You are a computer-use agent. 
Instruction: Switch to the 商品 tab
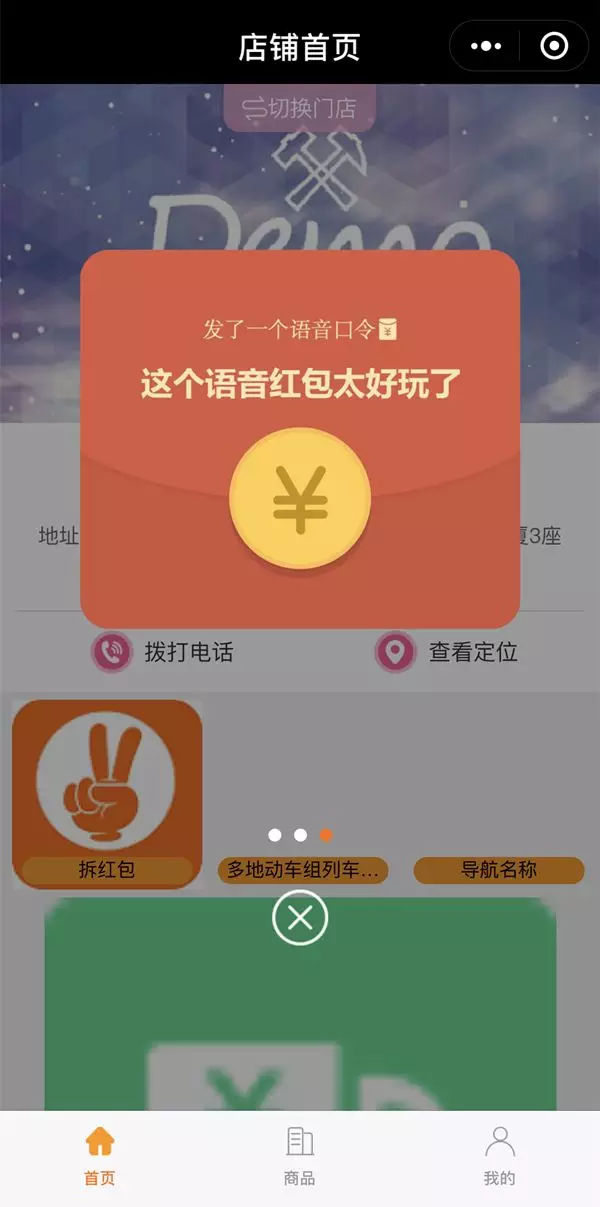[x=300, y=1156]
